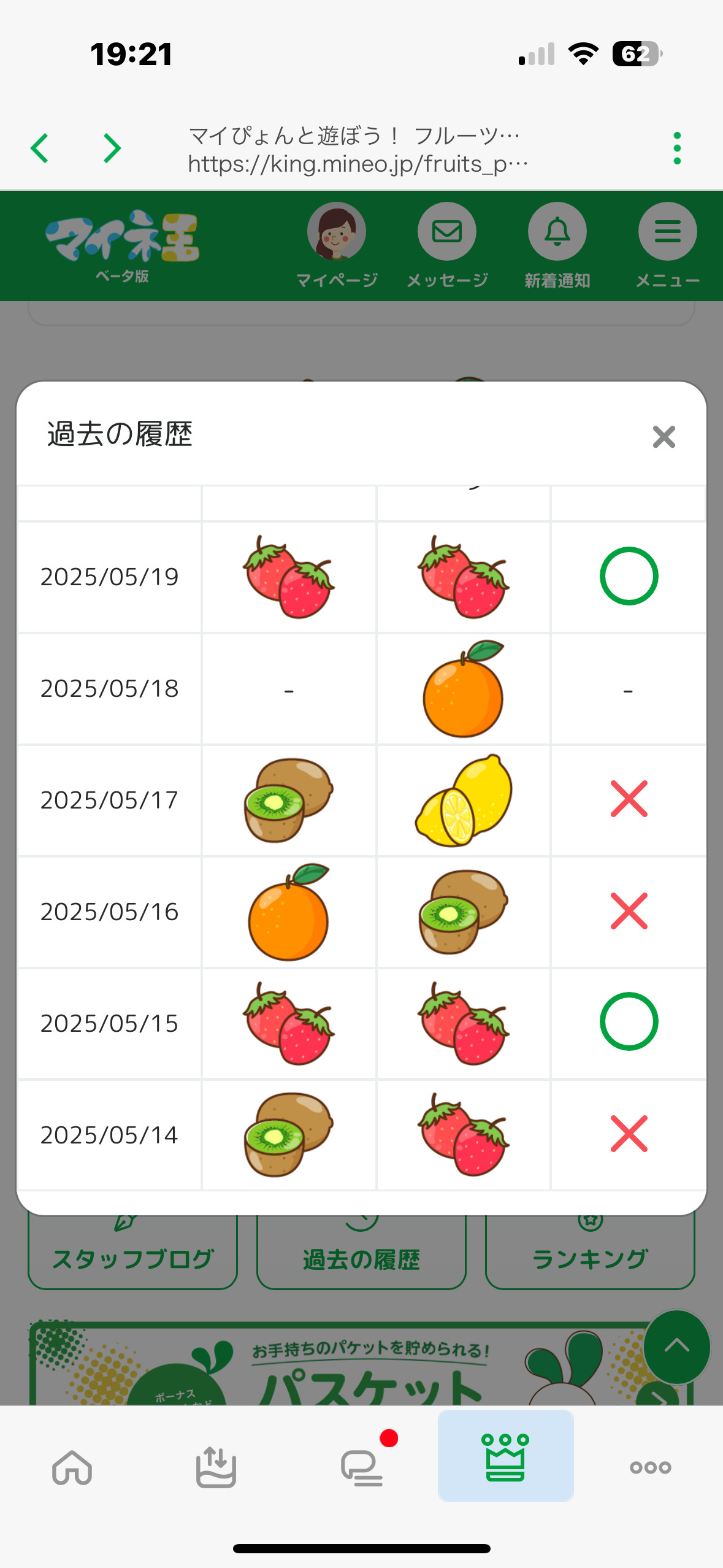Switch to the home tab

click(x=72, y=1467)
